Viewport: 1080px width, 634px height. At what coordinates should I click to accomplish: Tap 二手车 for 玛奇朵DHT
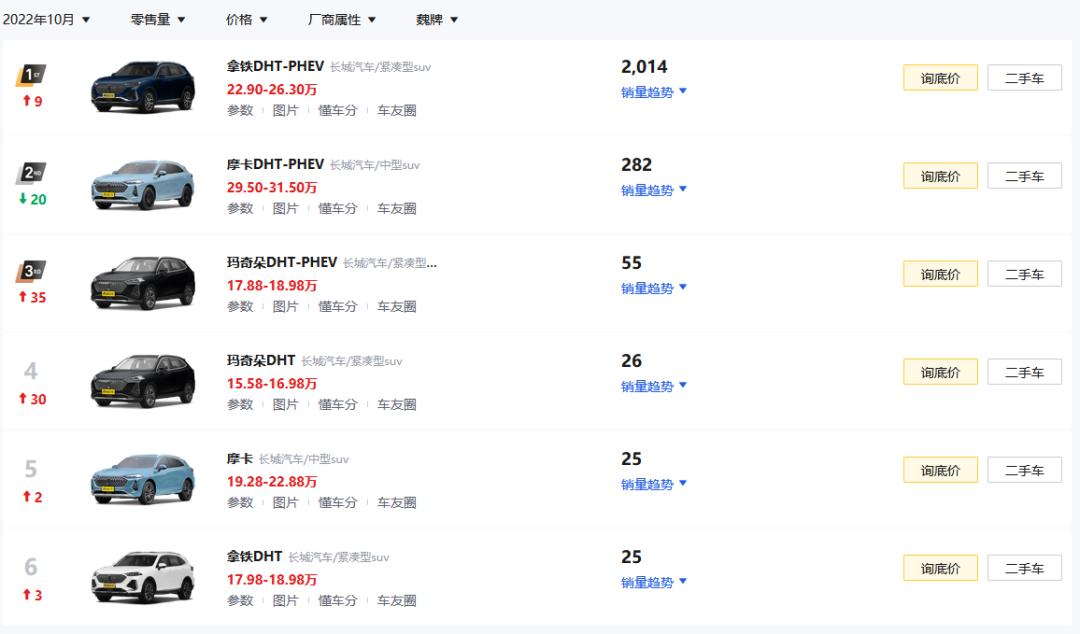pos(1024,372)
